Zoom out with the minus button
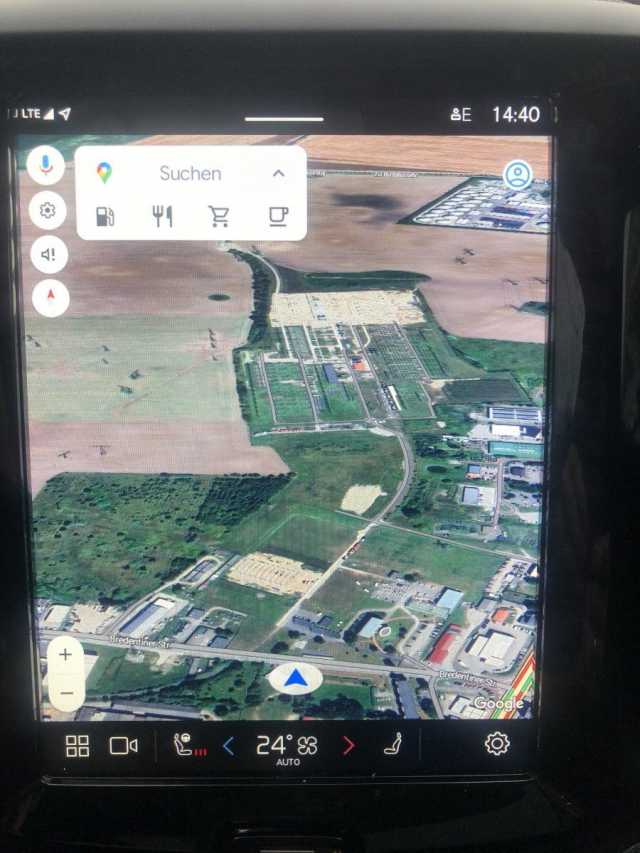This screenshot has height=853, width=640. (65, 692)
